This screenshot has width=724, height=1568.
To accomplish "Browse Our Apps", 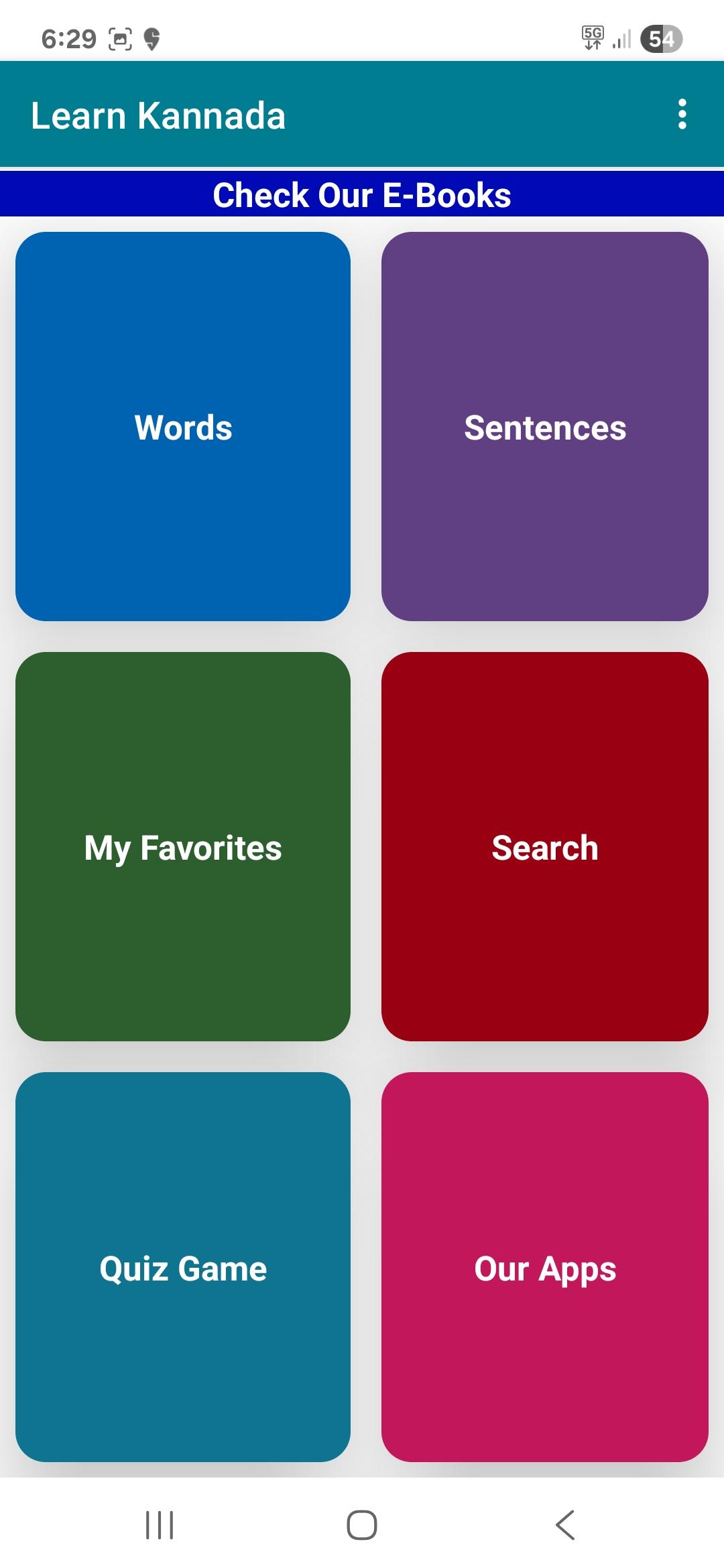I will (x=545, y=1266).
